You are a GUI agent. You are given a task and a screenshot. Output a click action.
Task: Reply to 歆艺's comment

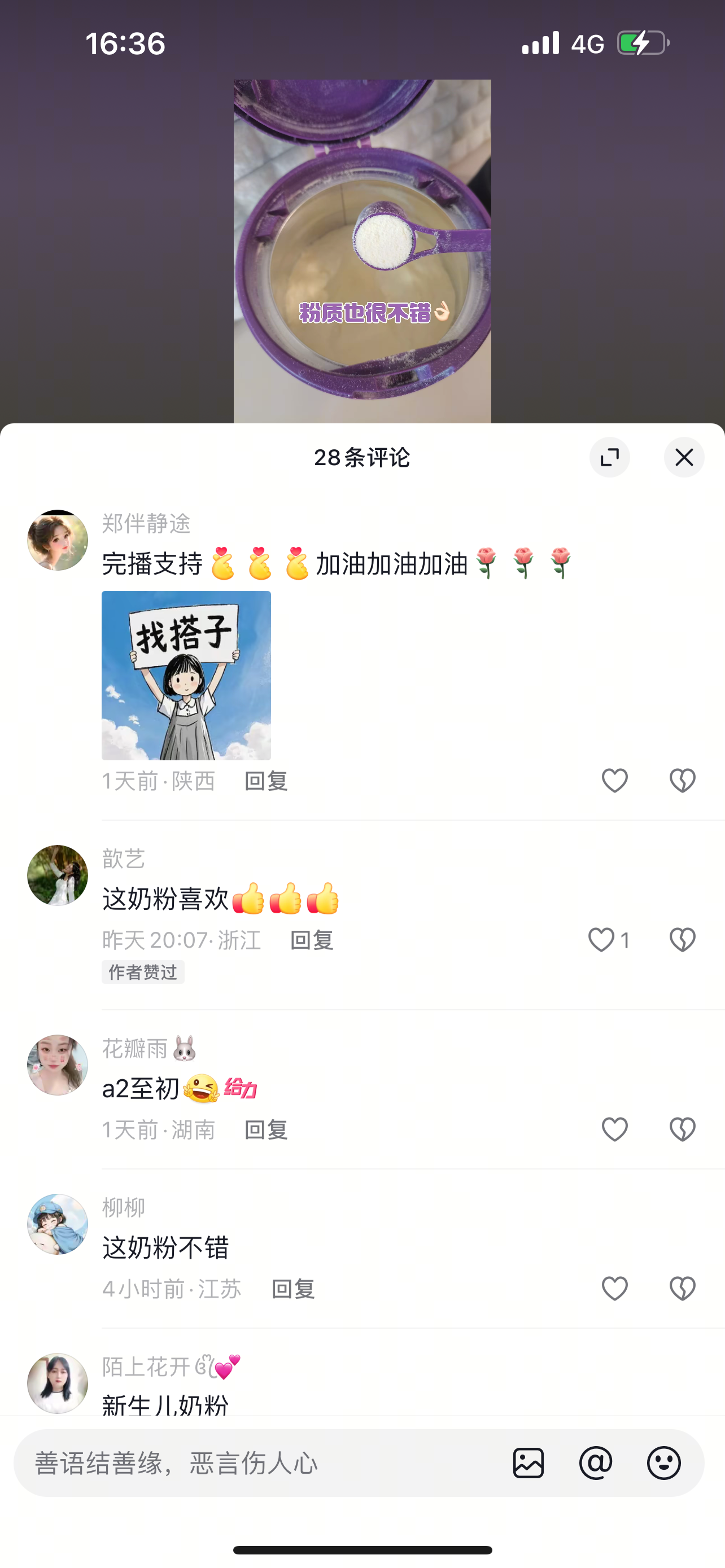tap(312, 940)
